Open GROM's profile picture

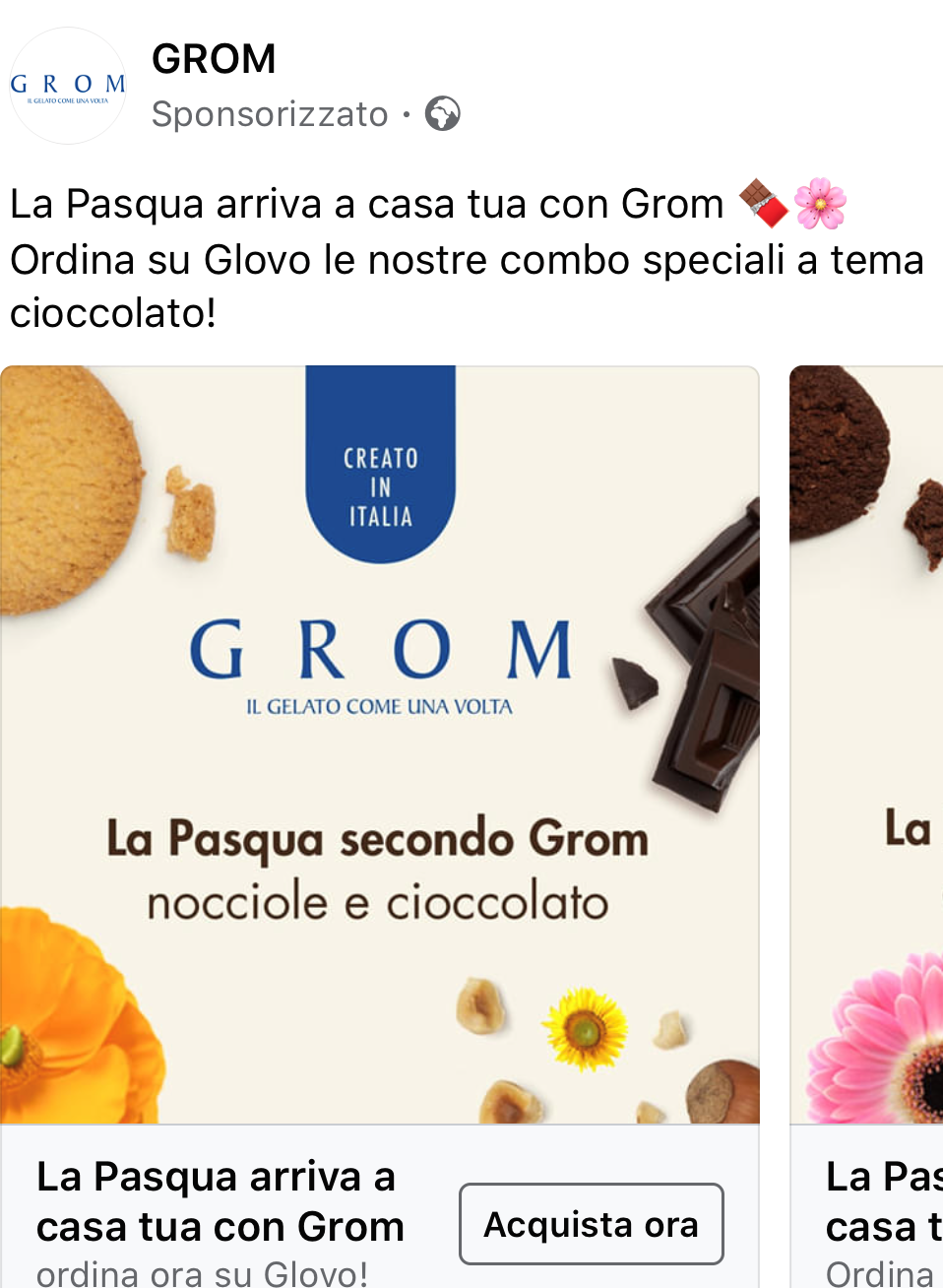pos(68,87)
